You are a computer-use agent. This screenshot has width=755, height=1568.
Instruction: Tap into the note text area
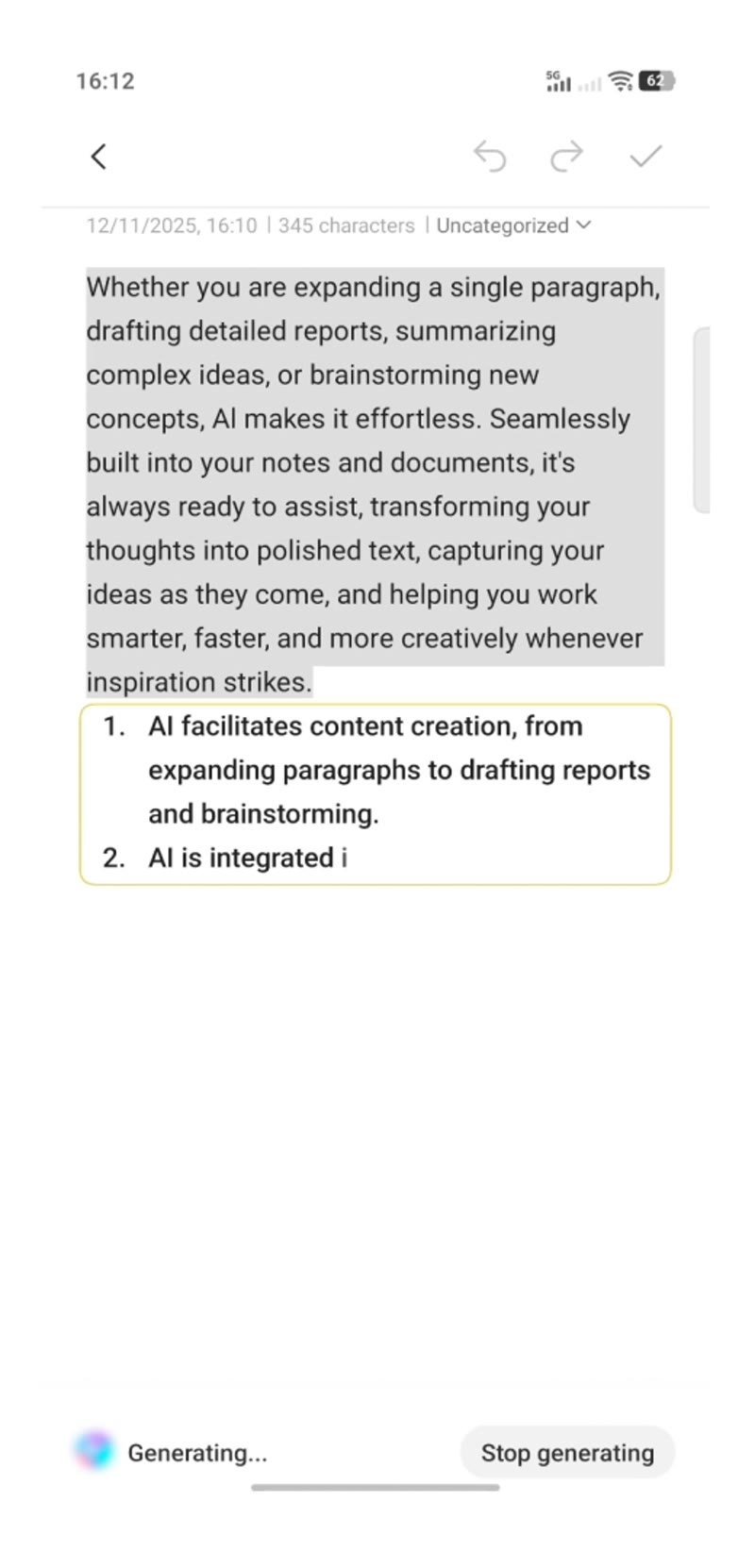(375, 484)
